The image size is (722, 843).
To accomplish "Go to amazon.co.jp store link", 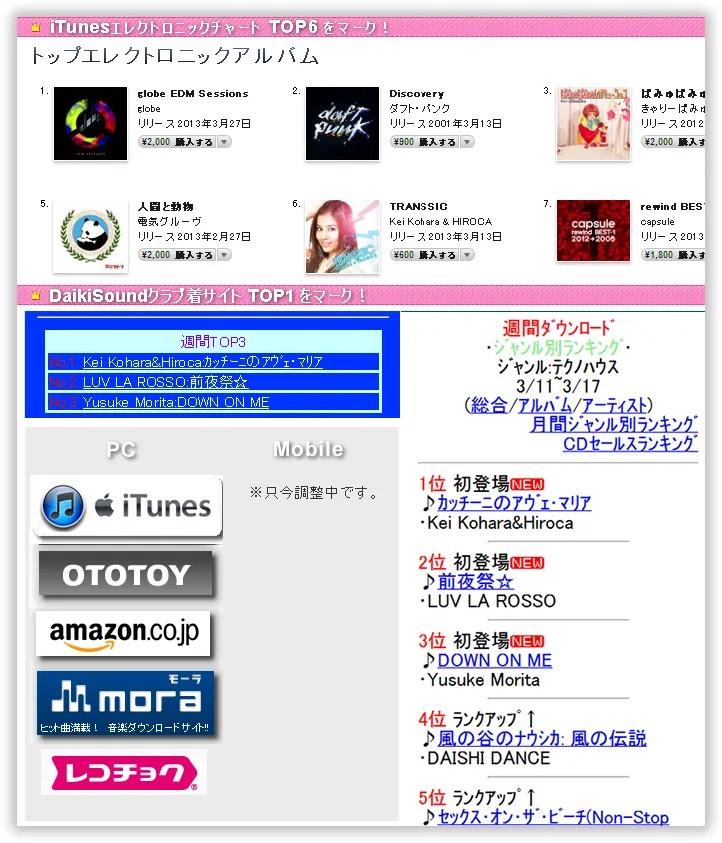I will (124, 634).
